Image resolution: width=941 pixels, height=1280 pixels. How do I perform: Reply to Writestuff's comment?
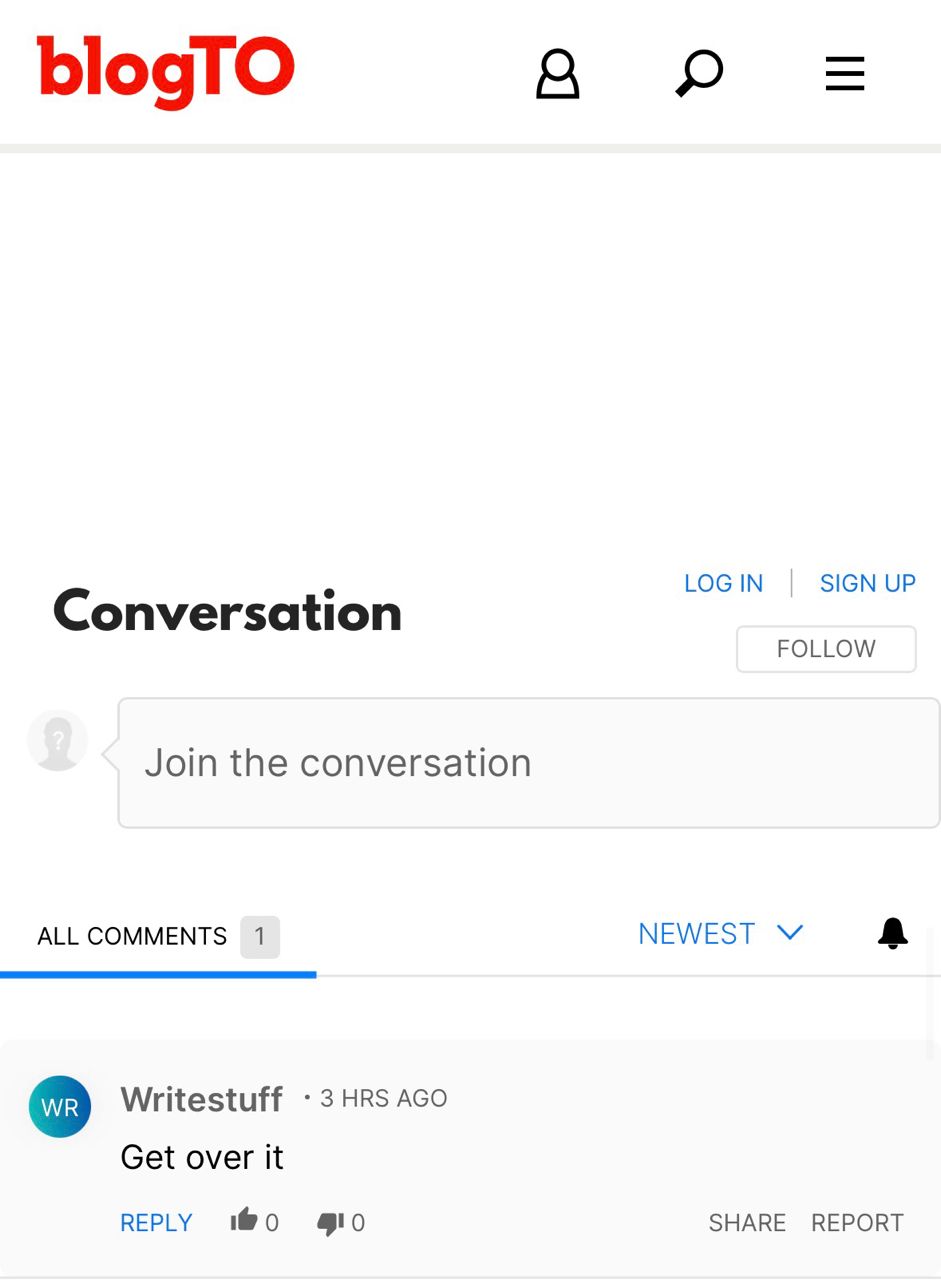(x=156, y=1223)
